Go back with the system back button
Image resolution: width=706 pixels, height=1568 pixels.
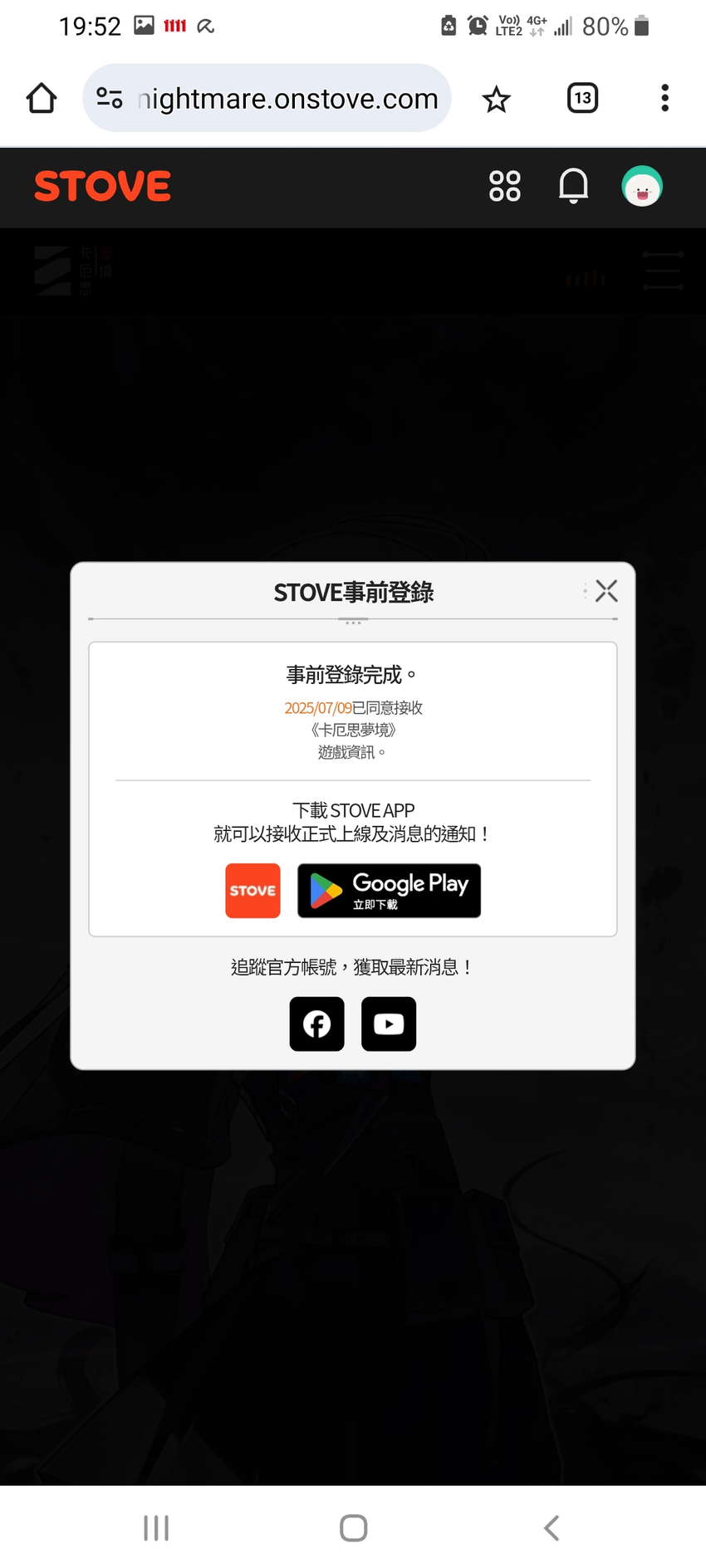click(552, 1528)
